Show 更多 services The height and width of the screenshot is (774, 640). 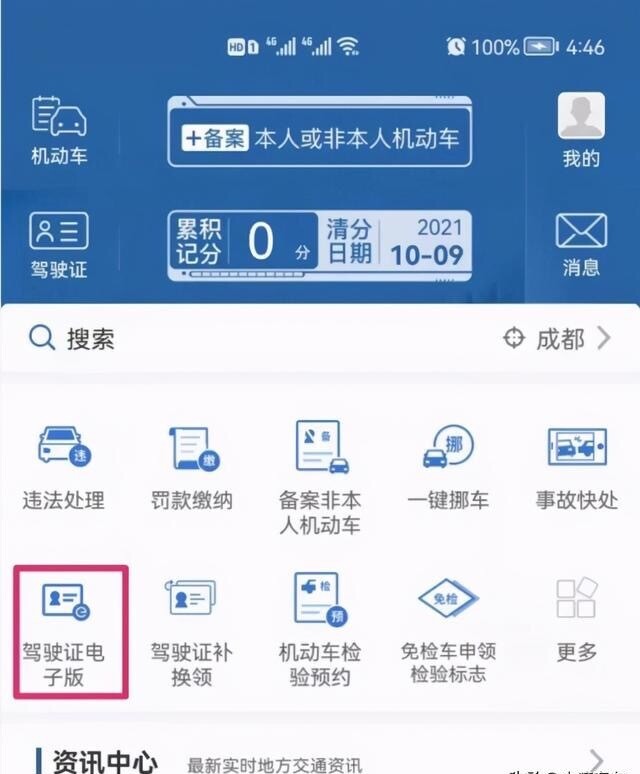(x=577, y=620)
